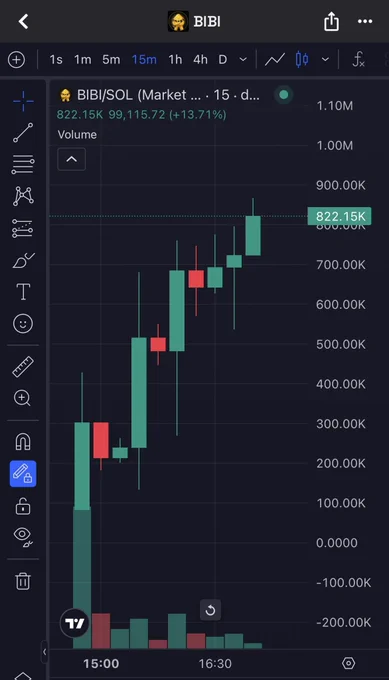
Task: Select the ruler measure tool
Action: point(23,367)
